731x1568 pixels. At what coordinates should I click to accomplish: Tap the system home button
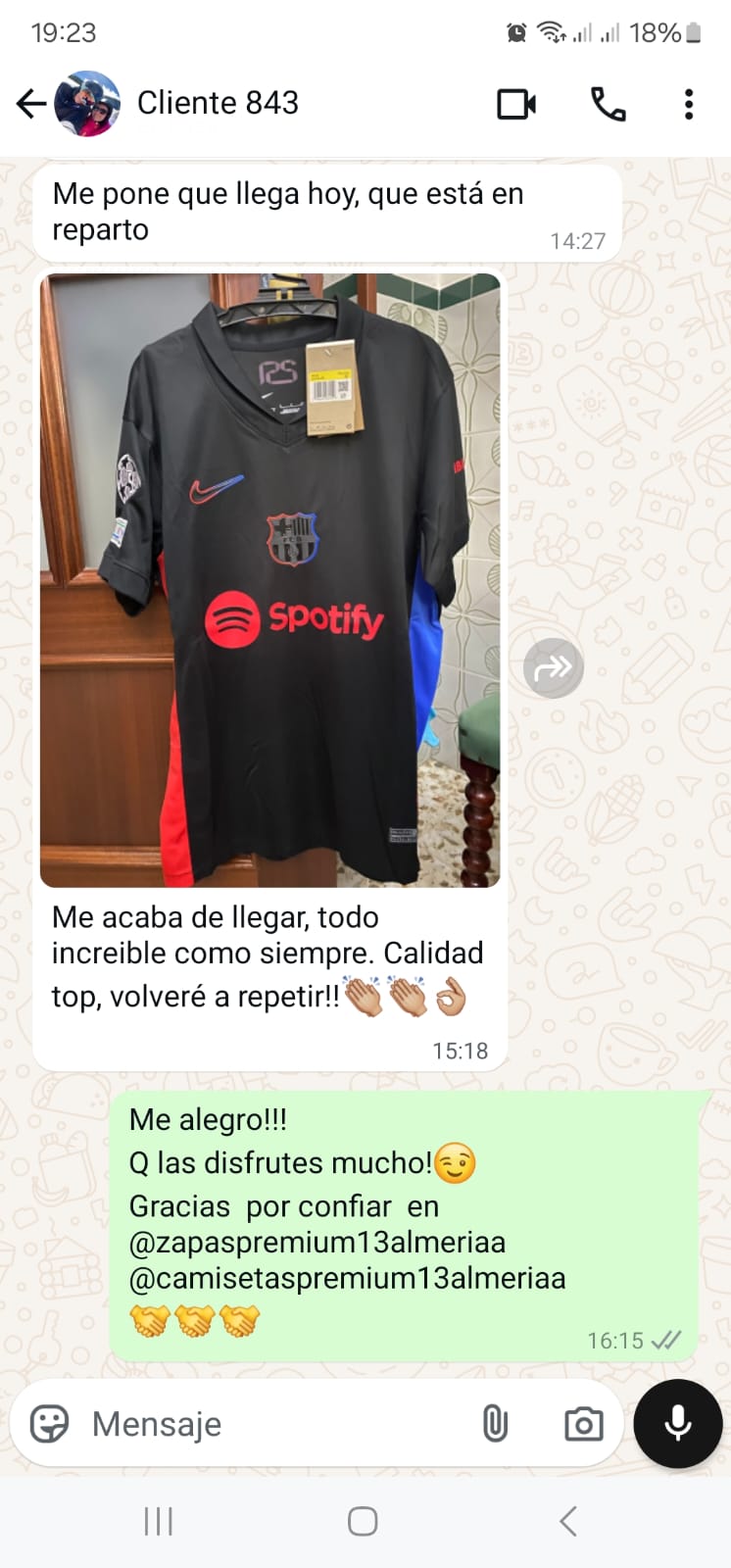click(363, 1521)
